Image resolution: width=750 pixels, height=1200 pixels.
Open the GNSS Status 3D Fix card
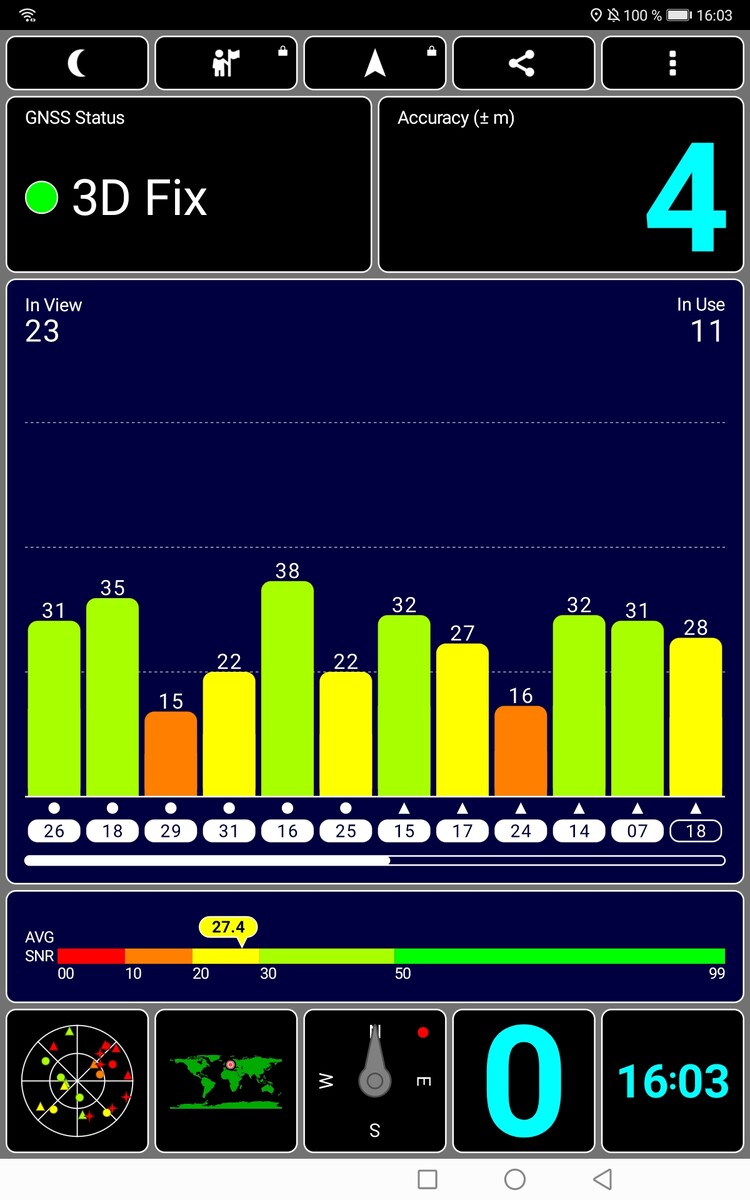coord(189,185)
